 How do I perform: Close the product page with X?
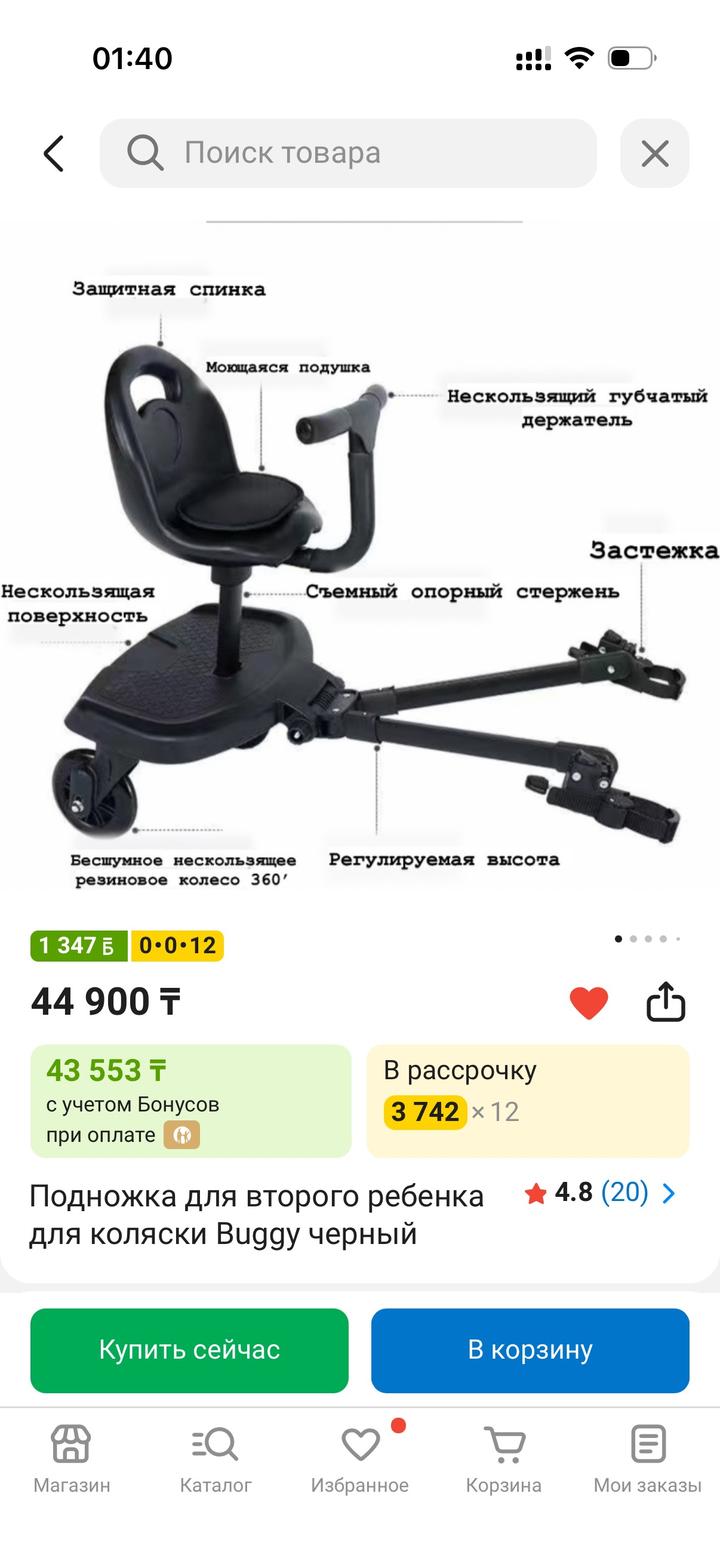point(654,153)
